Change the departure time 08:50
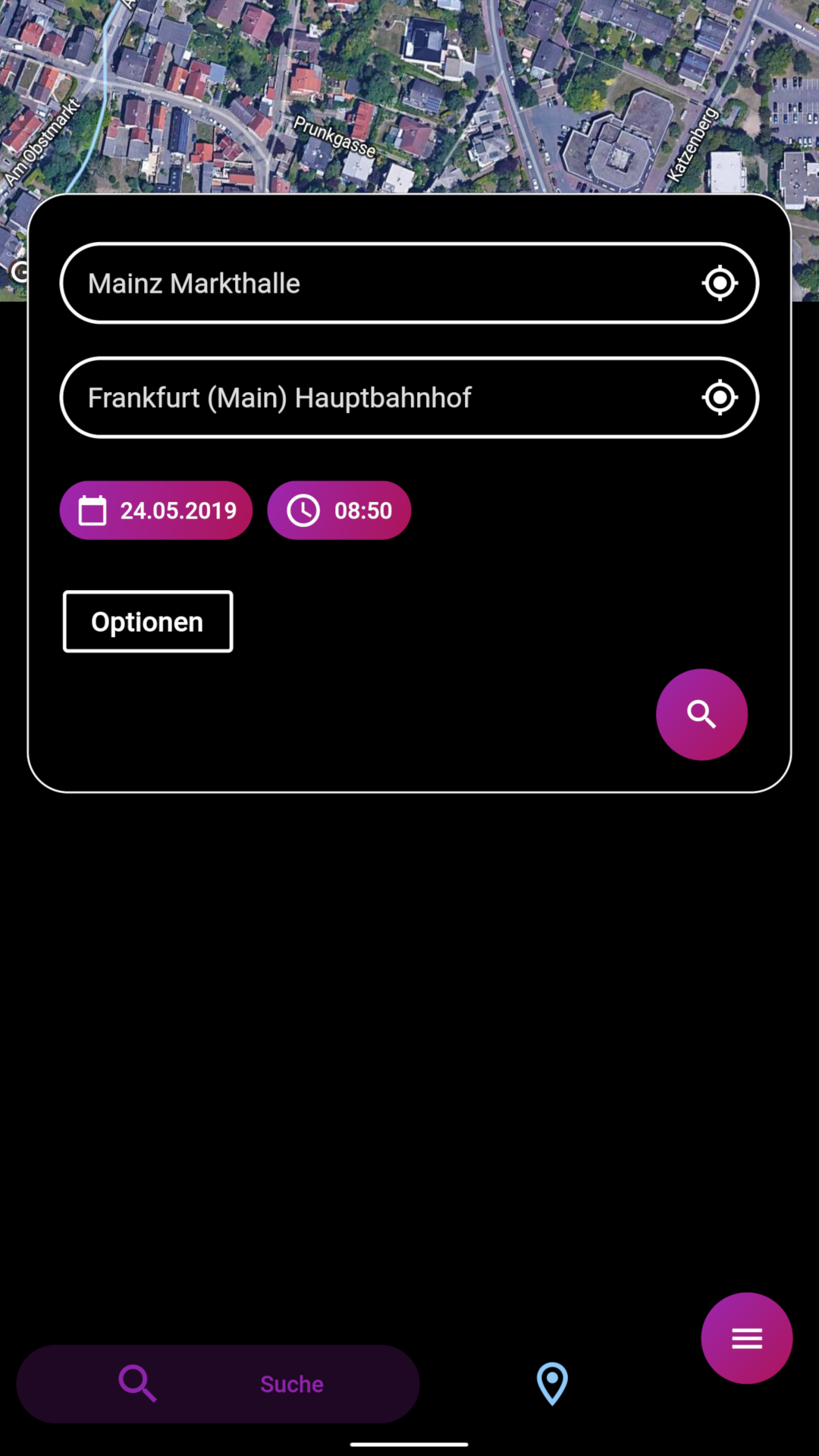The height and width of the screenshot is (1456, 819). tap(339, 510)
